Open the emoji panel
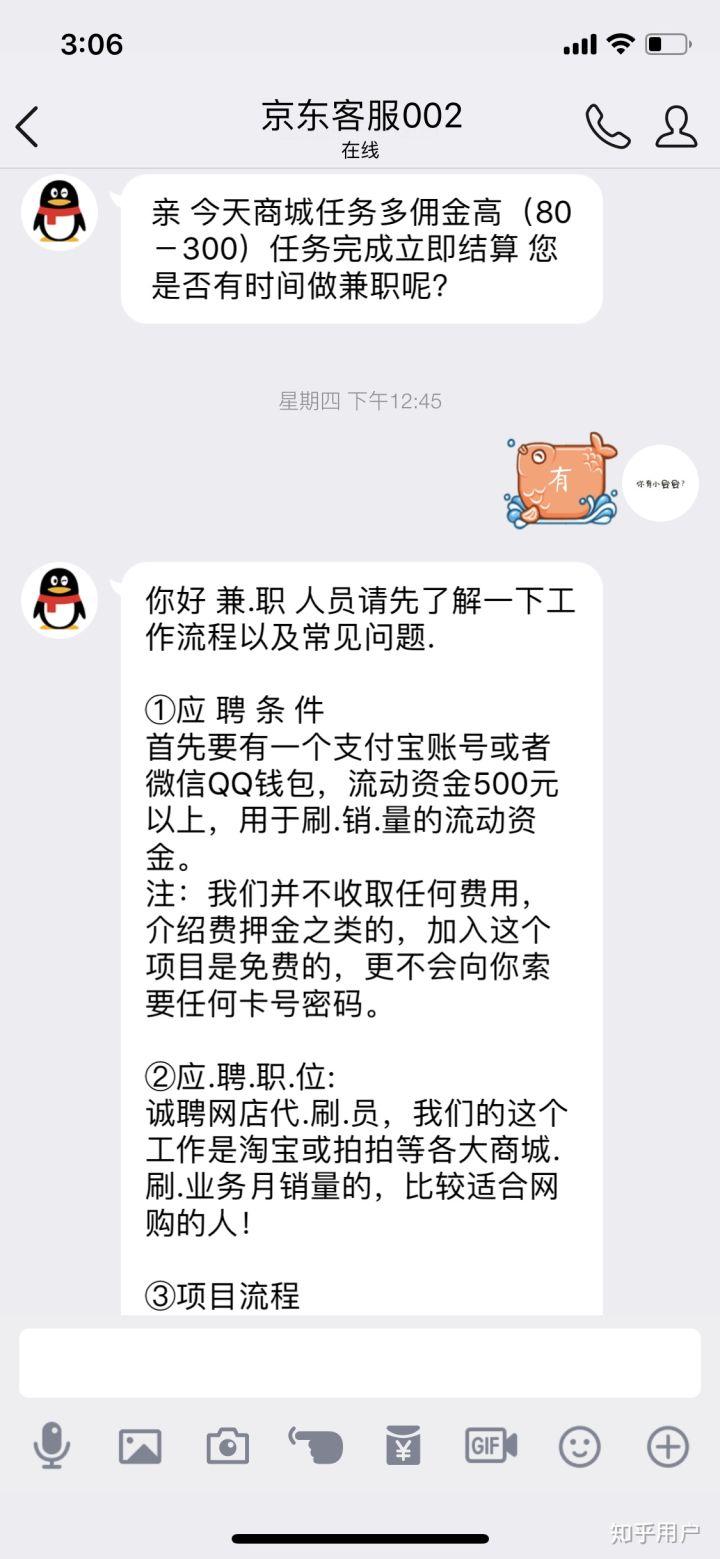The image size is (720, 1559). click(579, 1446)
